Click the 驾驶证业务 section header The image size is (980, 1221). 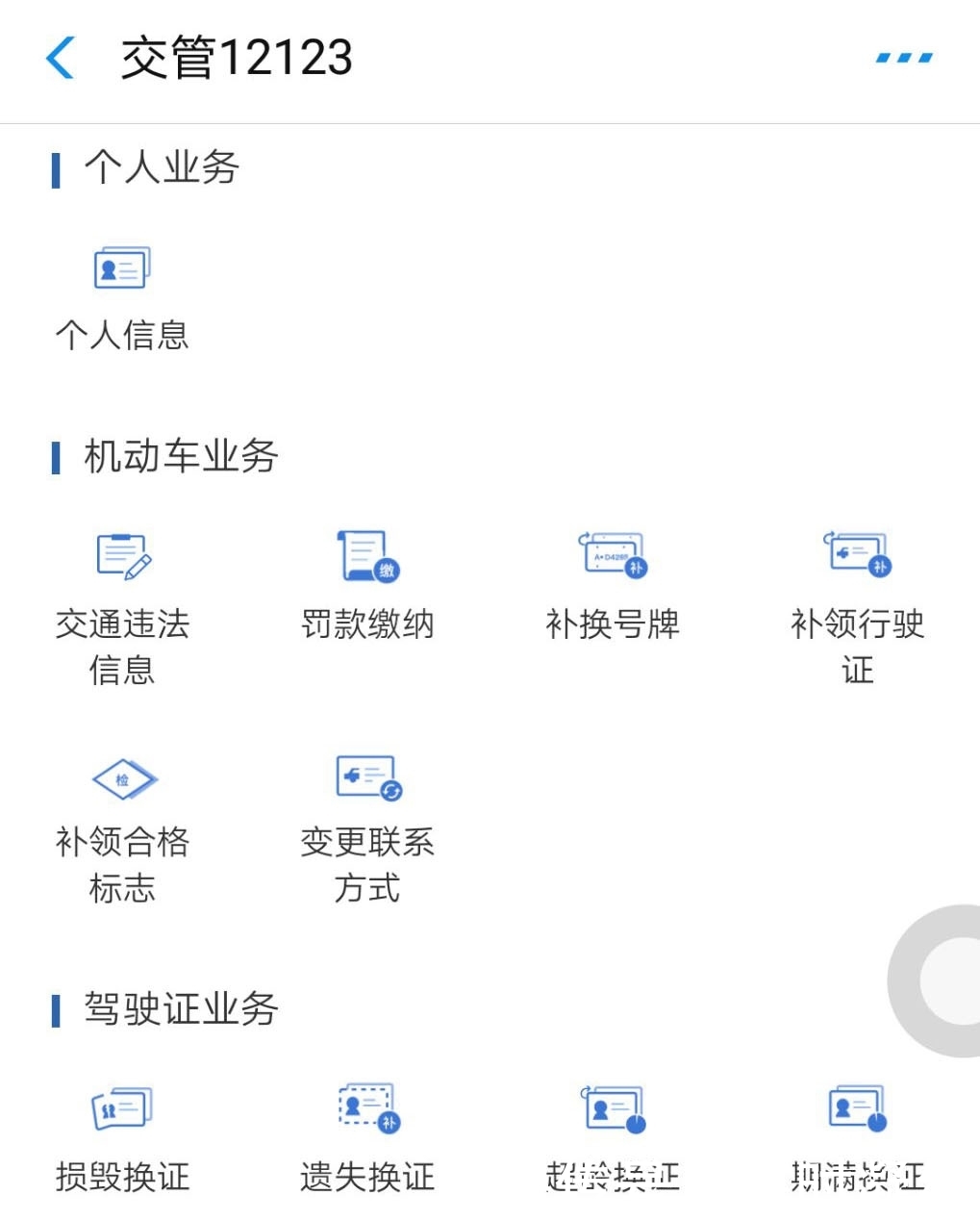[178, 1009]
